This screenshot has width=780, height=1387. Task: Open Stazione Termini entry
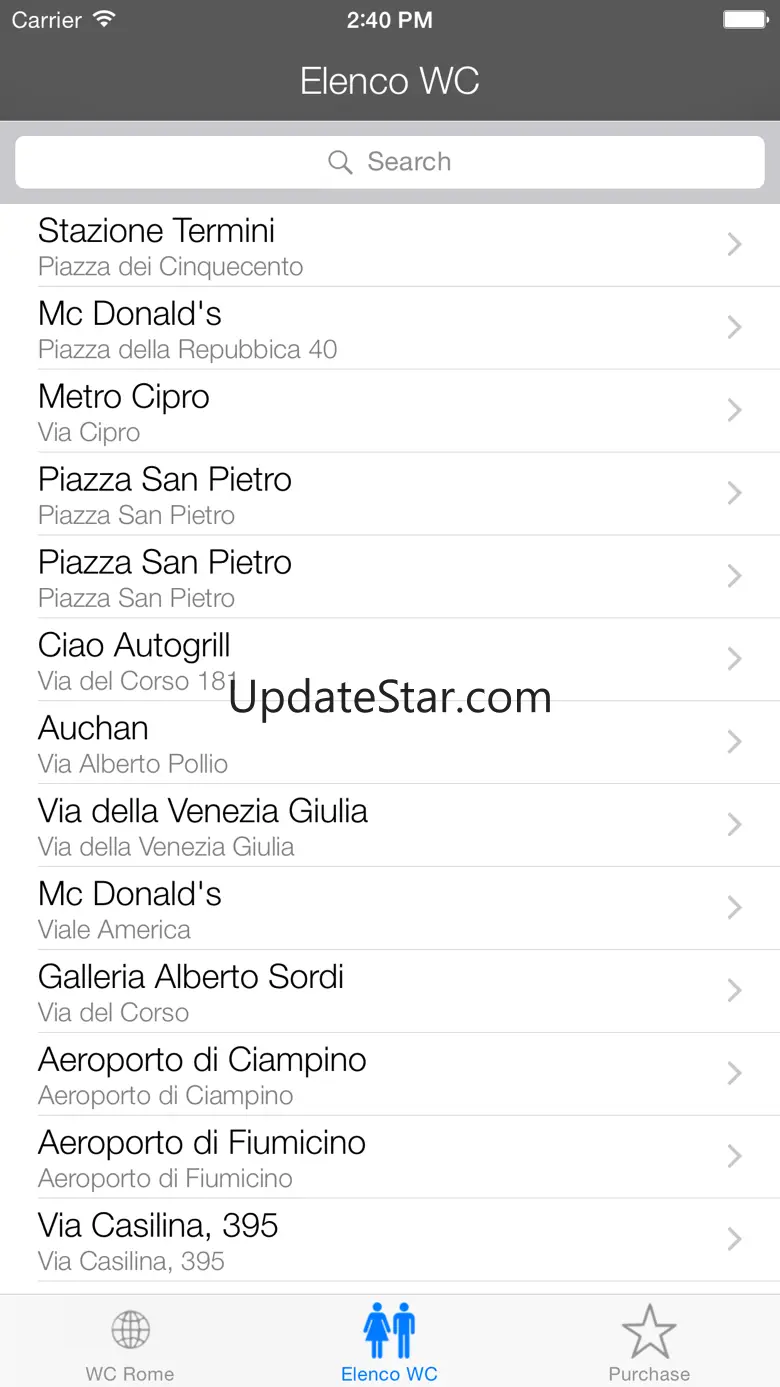[x=390, y=246]
